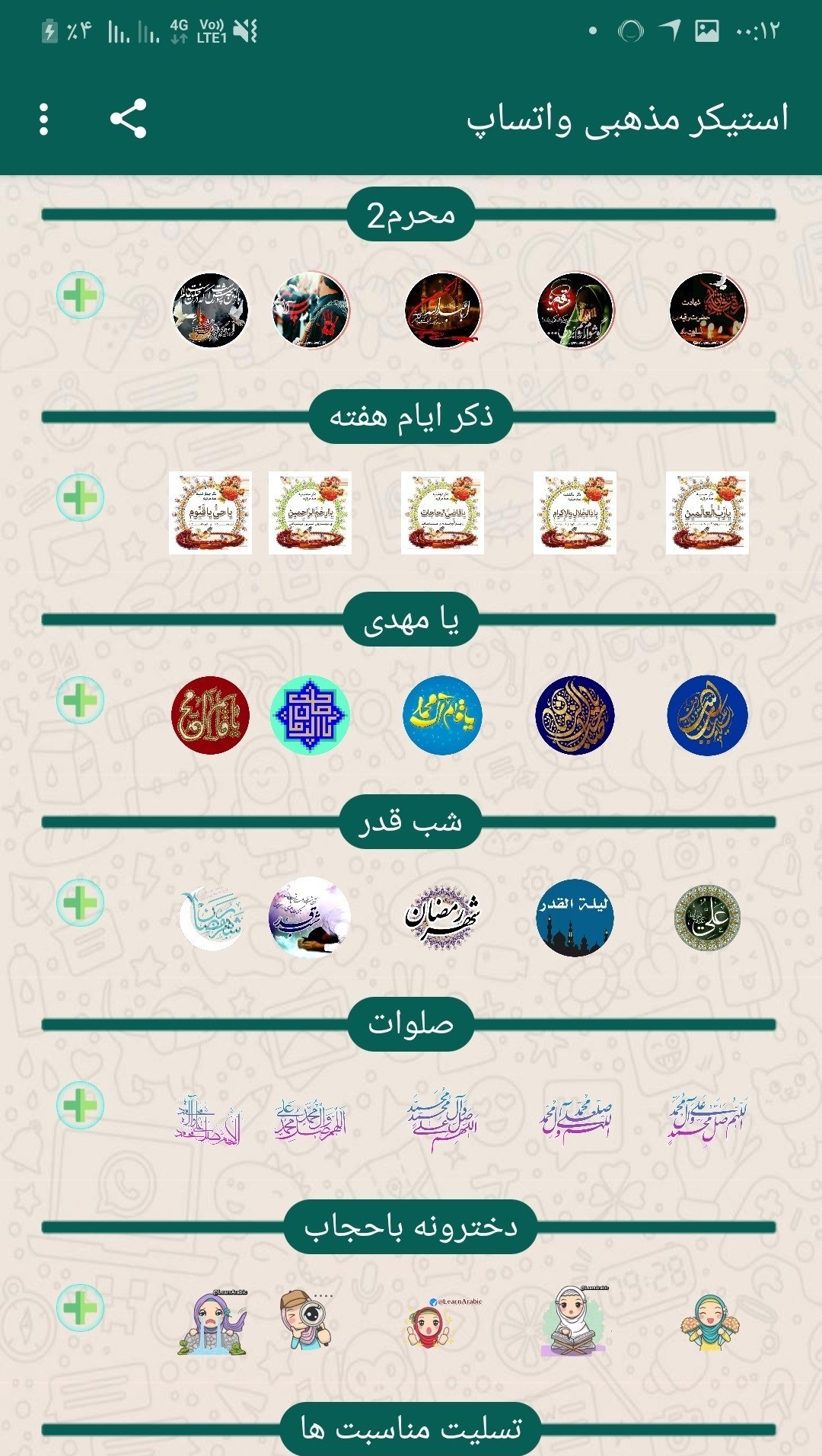
Task: Share the app via share icon
Action: (x=128, y=119)
